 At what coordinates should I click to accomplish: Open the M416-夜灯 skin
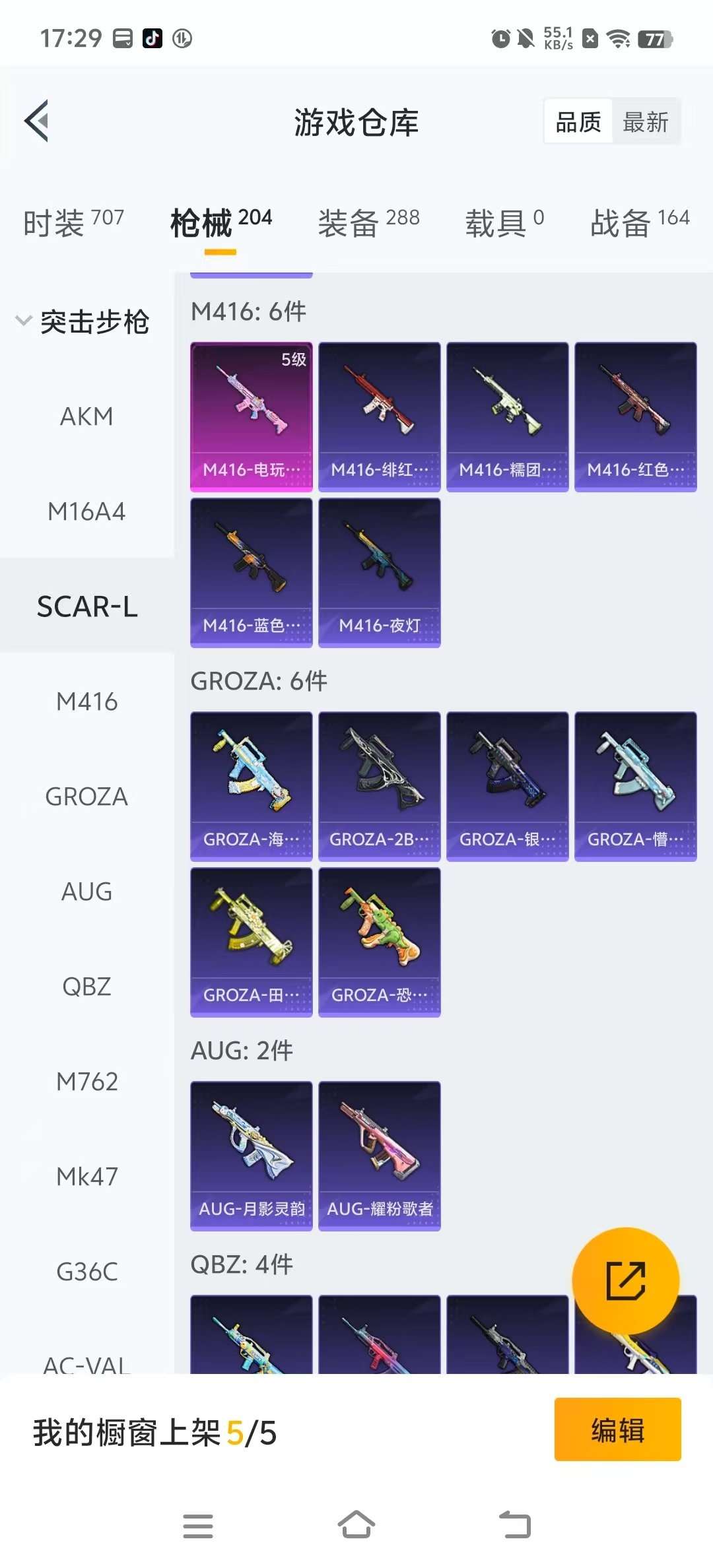[379, 572]
